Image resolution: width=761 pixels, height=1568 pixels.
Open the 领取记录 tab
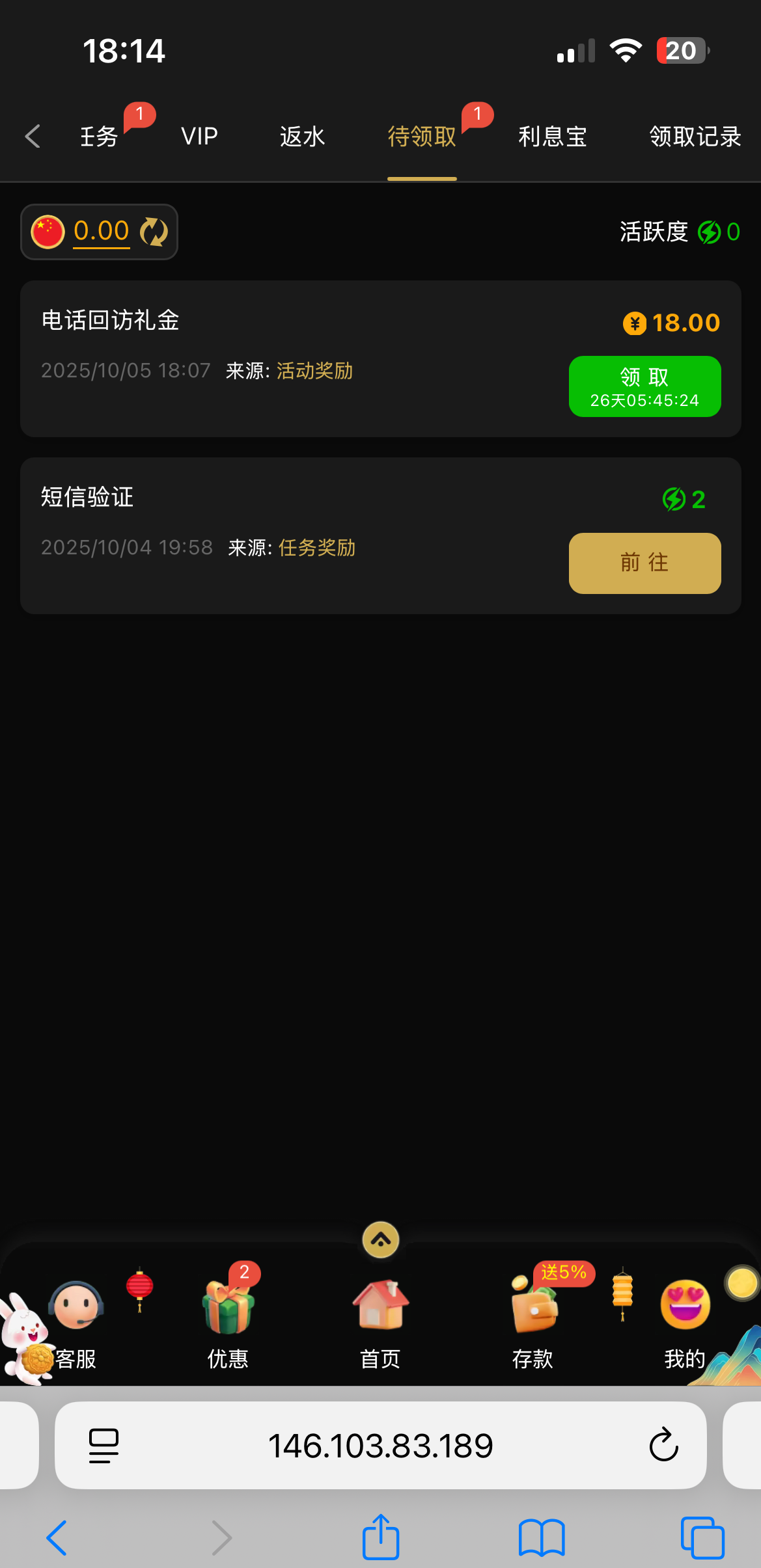point(695,137)
